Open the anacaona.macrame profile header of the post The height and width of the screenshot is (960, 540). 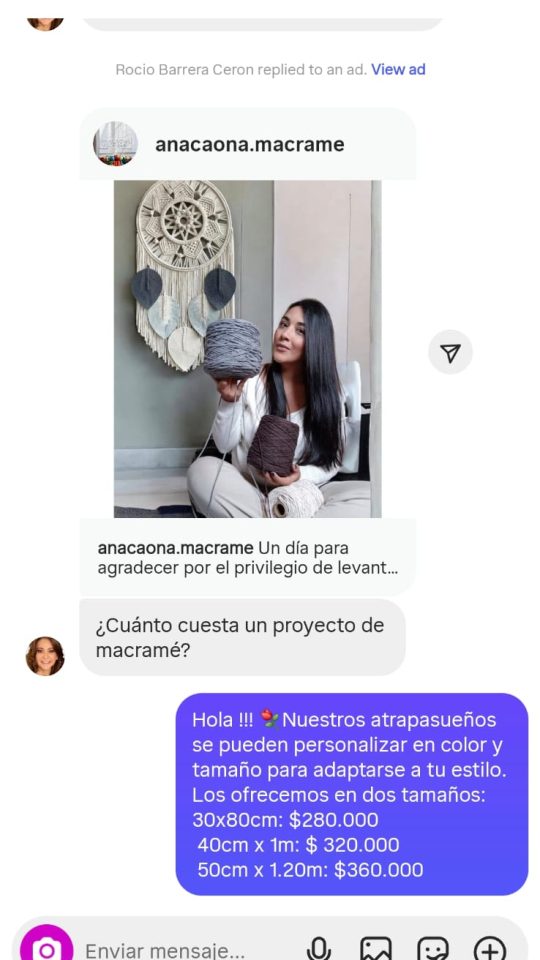pos(247,144)
